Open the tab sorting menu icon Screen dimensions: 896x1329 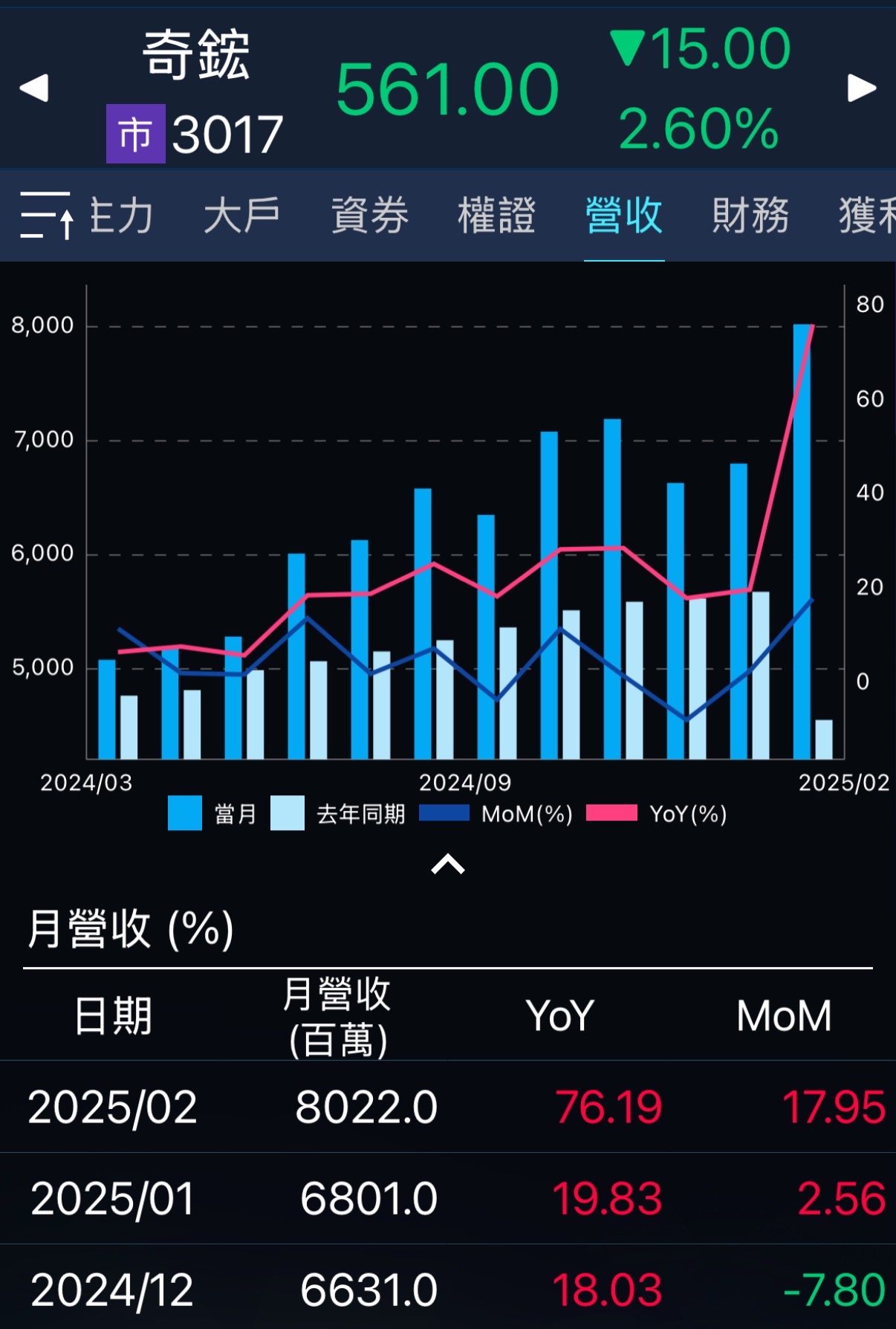[46, 216]
